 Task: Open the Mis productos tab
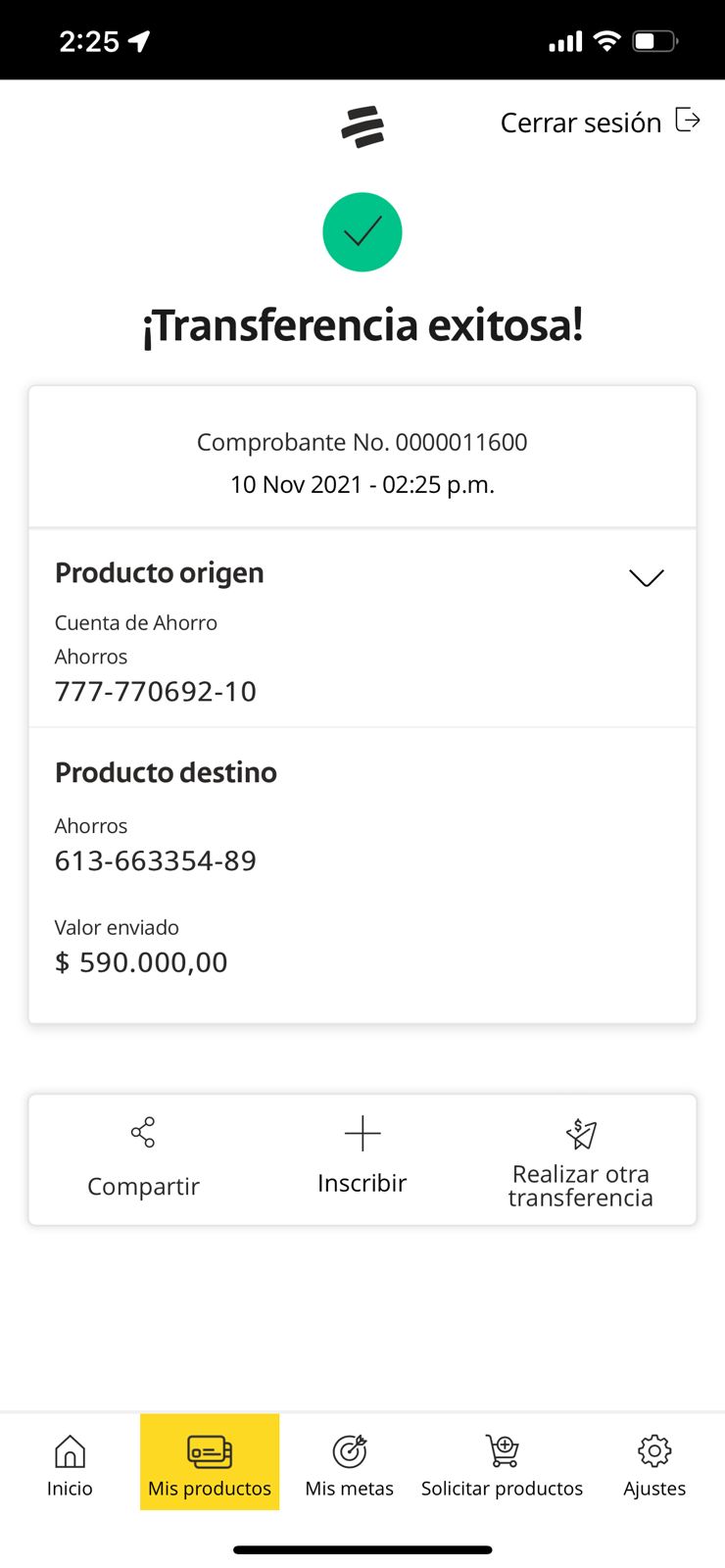[210, 1464]
